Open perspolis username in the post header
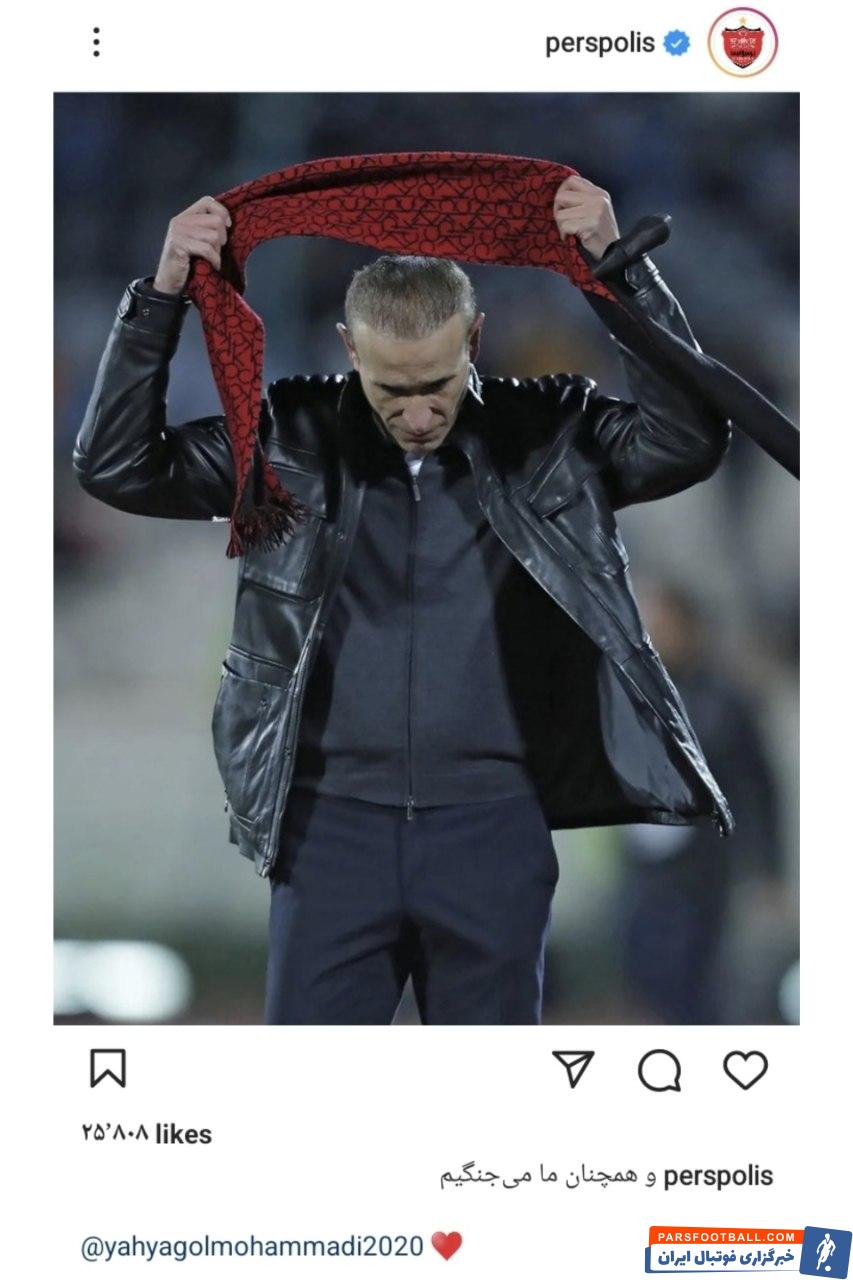Screen dimensions: 853x1280 coord(599,43)
